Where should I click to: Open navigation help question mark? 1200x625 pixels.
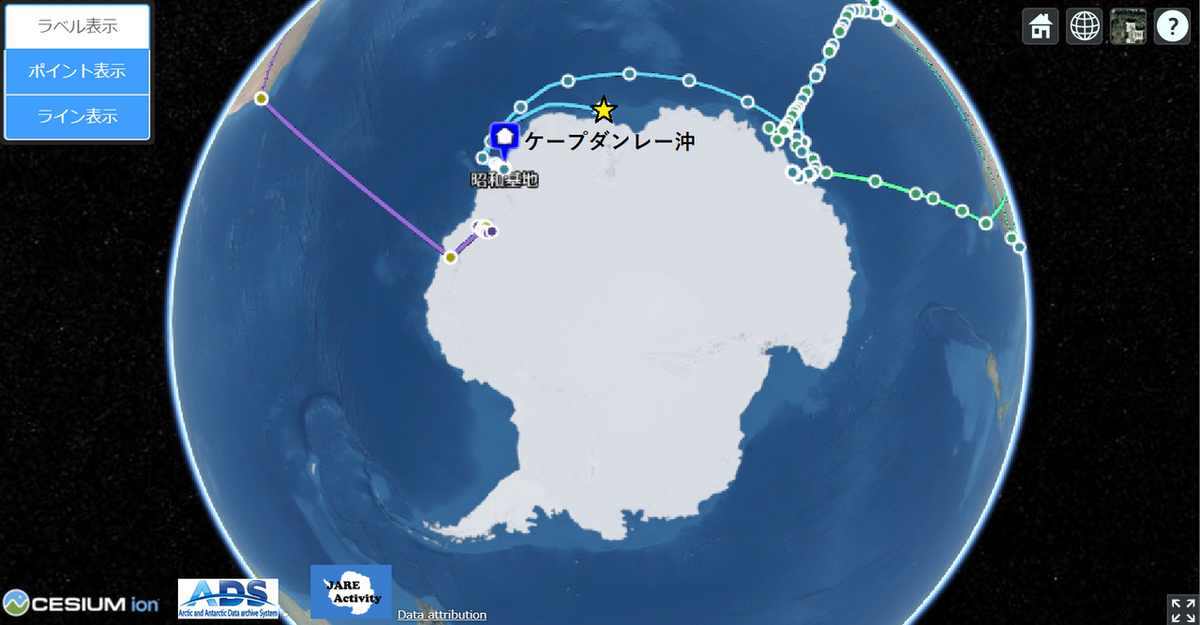pos(1172,26)
